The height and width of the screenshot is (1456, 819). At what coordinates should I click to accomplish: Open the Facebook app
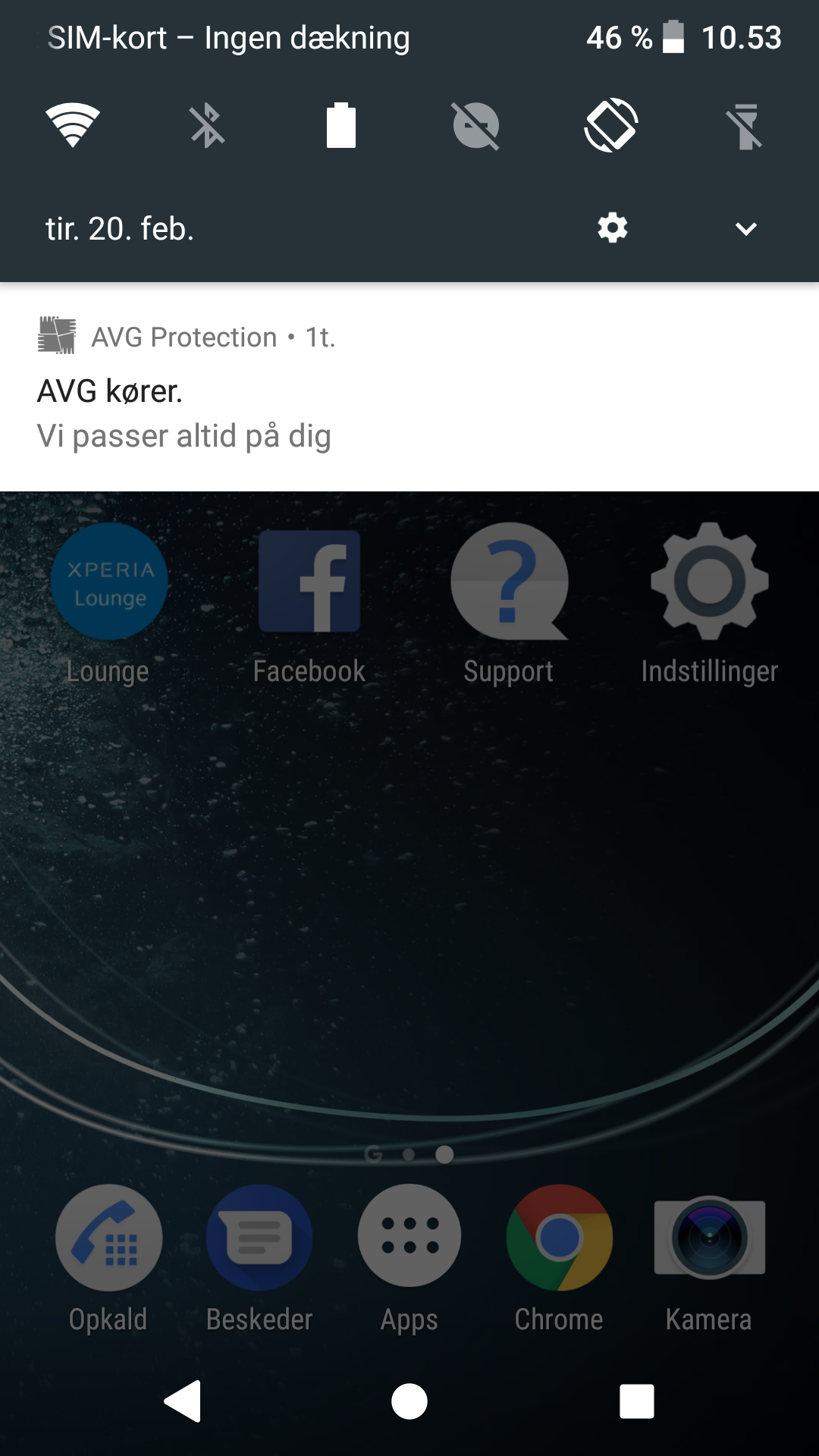(309, 582)
